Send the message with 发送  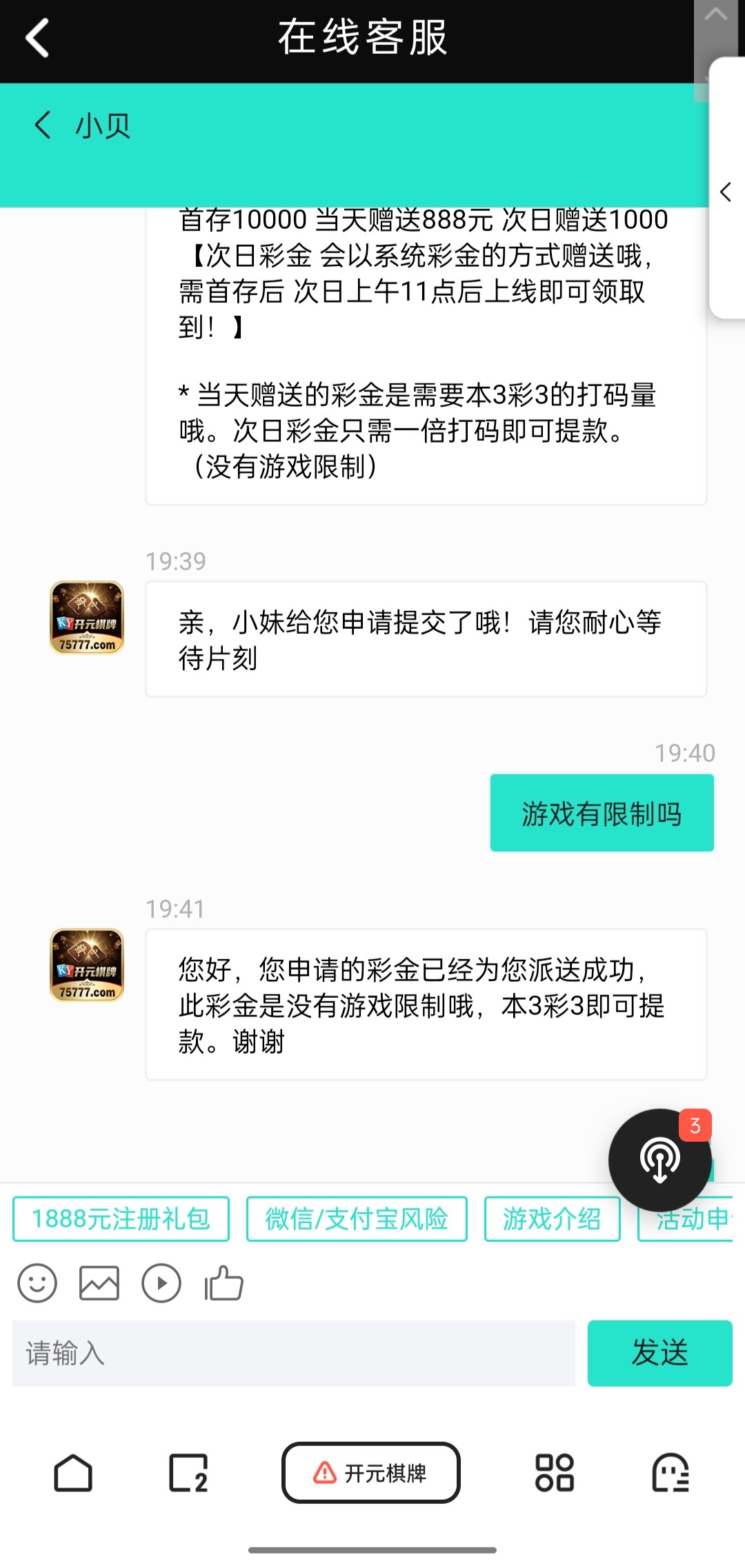coord(659,1354)
